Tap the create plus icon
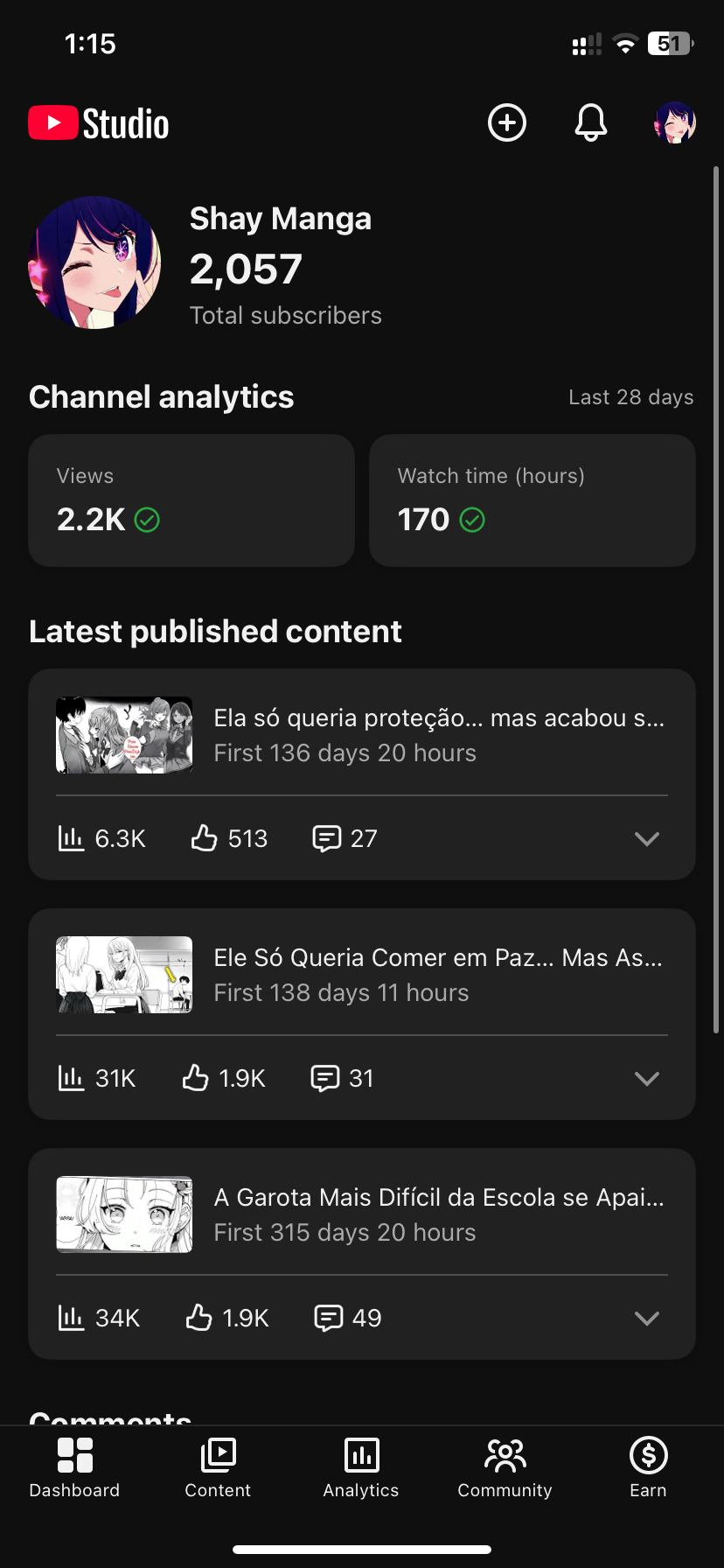Viewport: 724px width, 1568px height. tap(507, 122)
